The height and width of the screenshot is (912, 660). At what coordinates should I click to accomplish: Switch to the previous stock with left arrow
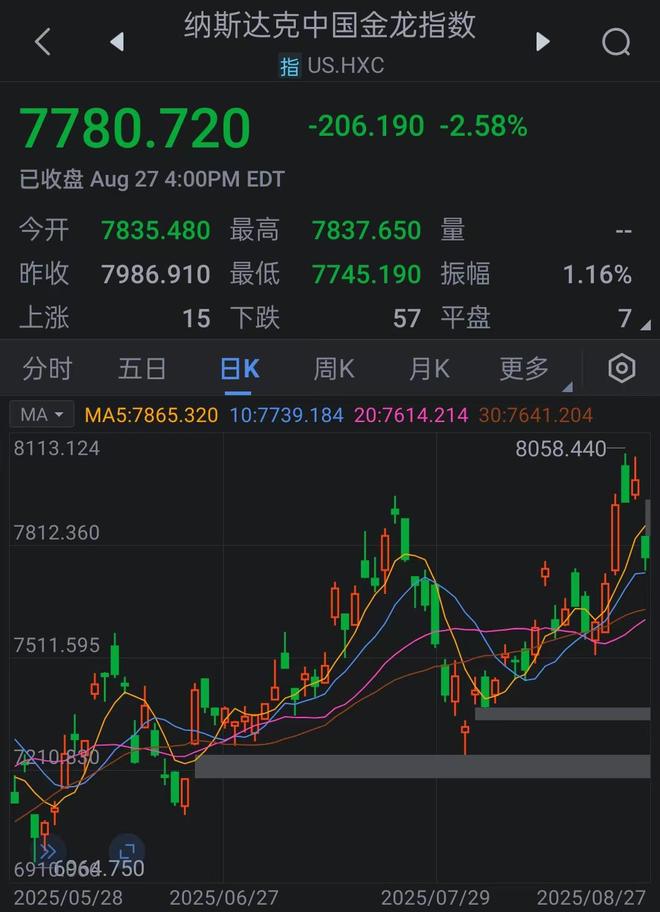117,42
